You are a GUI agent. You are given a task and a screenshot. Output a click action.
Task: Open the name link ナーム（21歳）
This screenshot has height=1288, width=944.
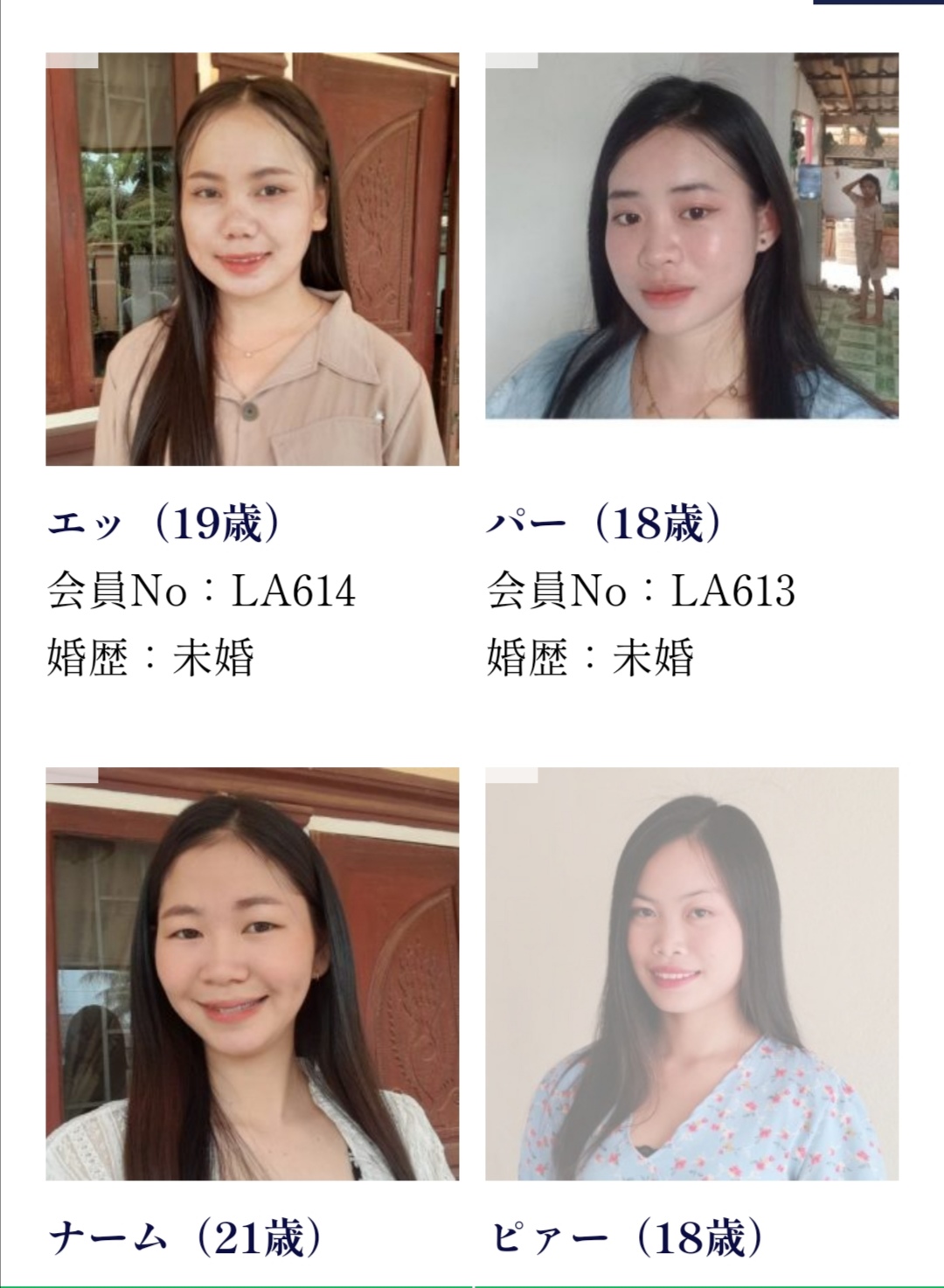click(186, 1238)
